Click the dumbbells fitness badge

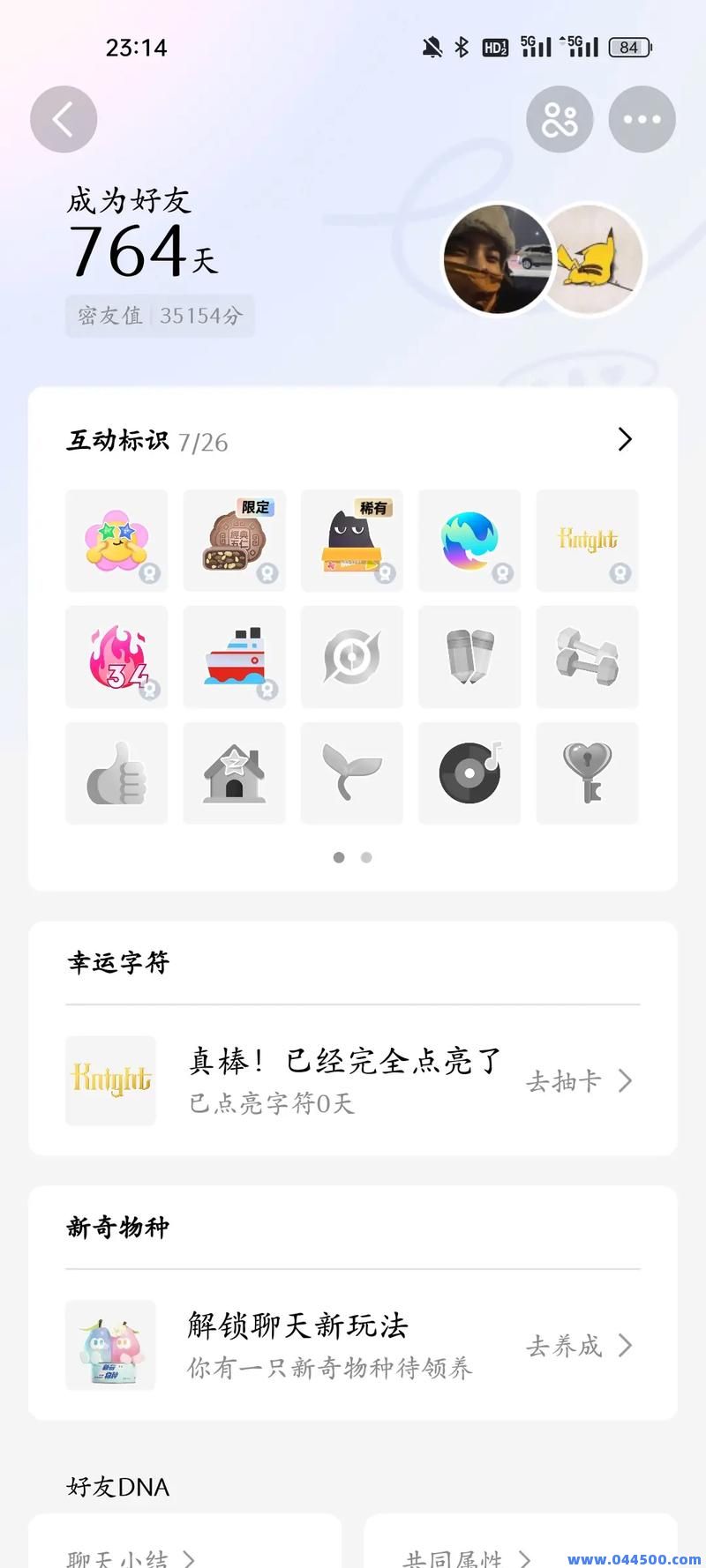(587, 657)
